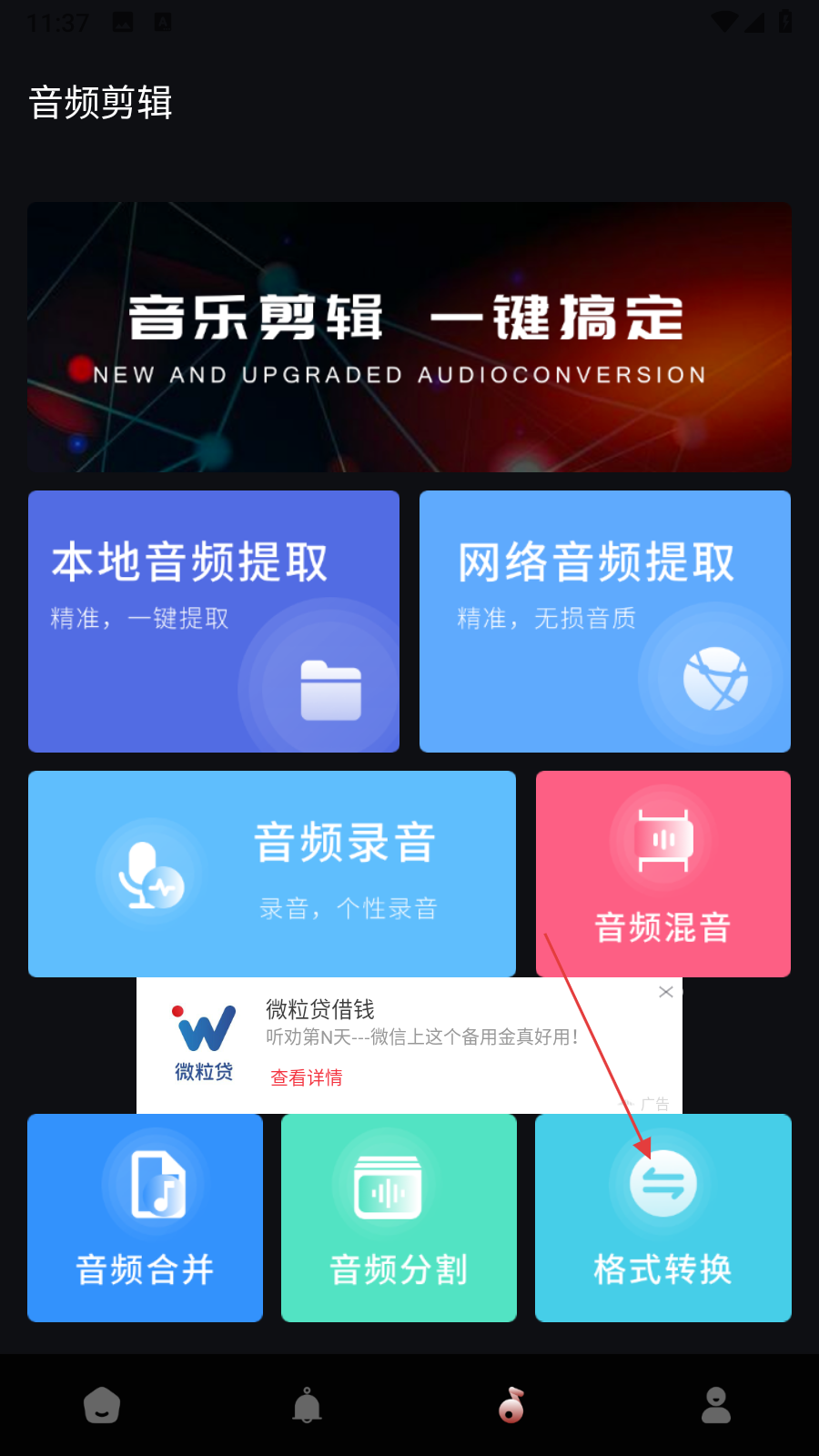Start 音频录音 recording feature
The image size is (819, 1456).
click(272, 874)
